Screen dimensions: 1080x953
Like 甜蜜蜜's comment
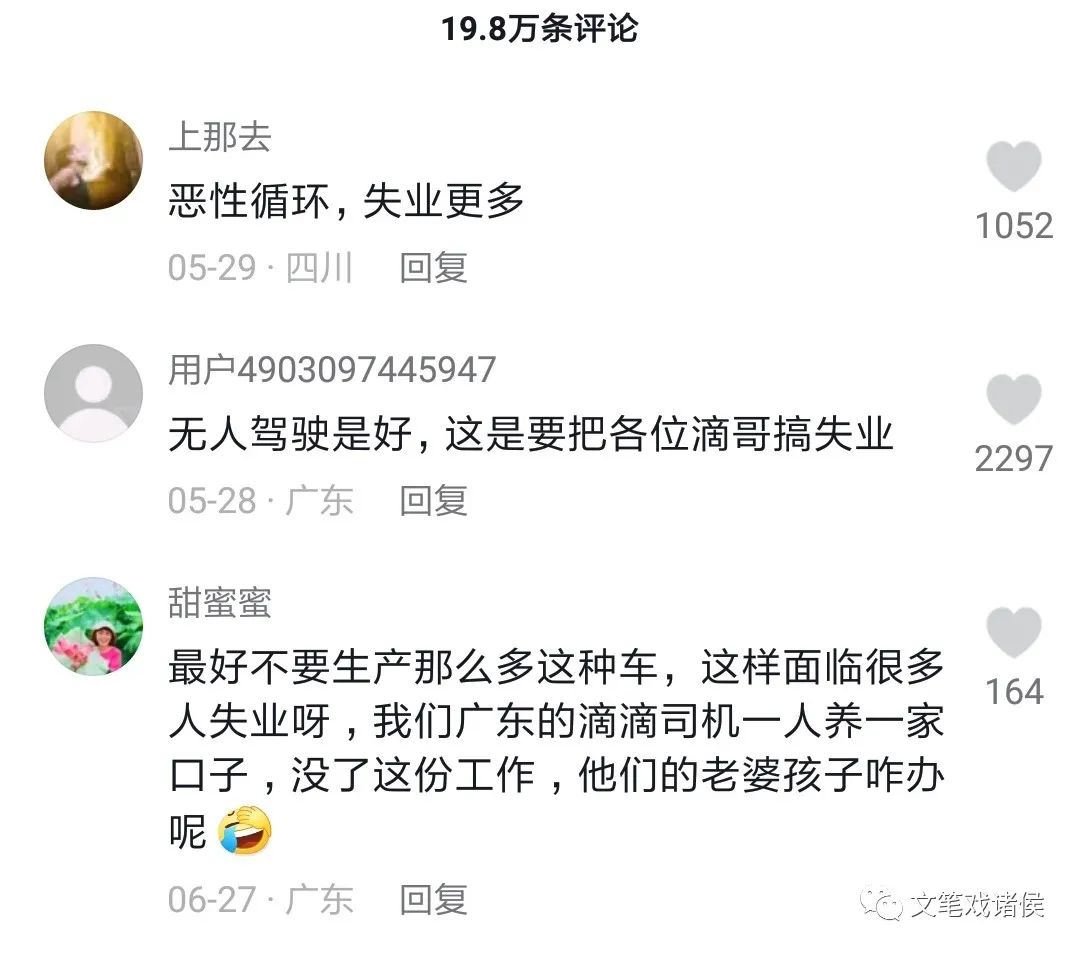coord(1013,633)
